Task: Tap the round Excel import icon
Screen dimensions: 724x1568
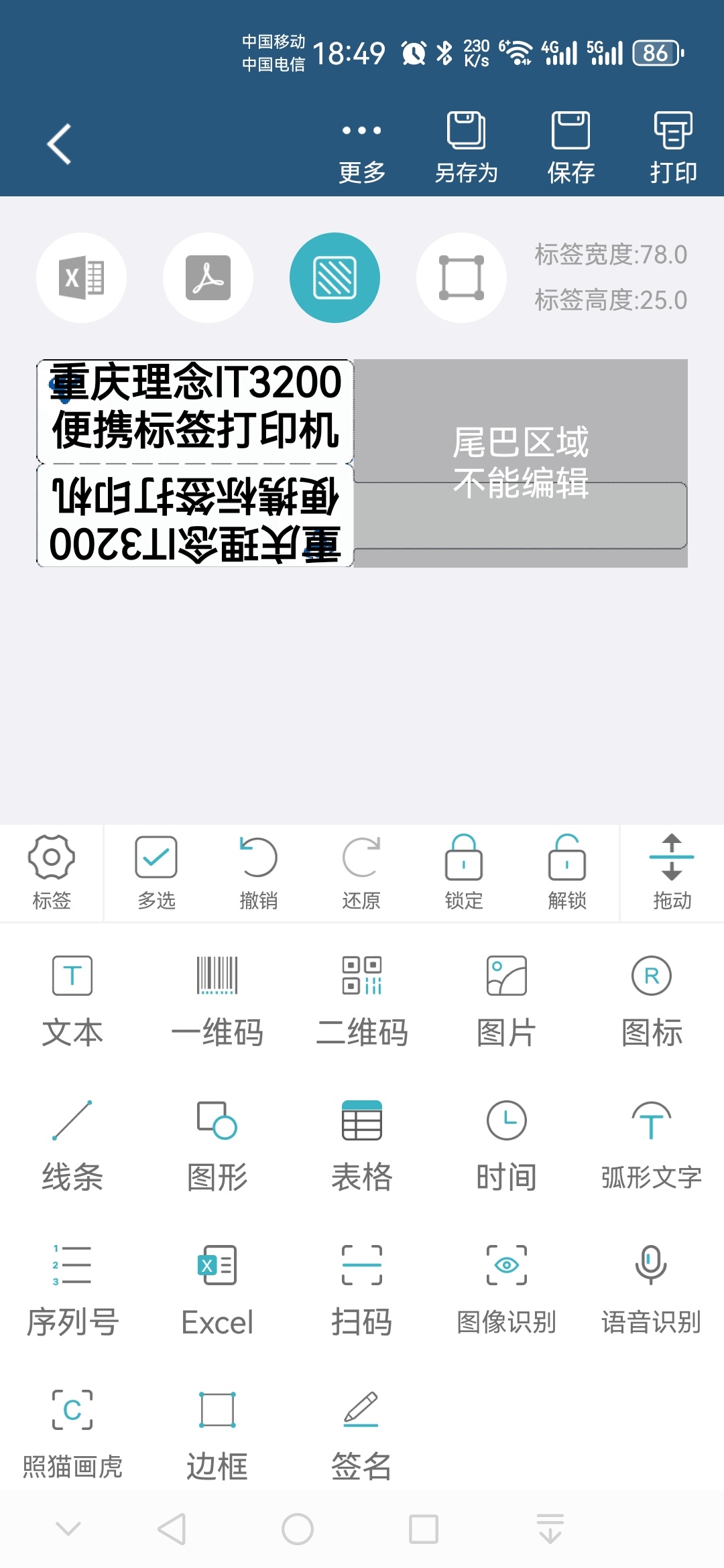Action: (81, 277)
